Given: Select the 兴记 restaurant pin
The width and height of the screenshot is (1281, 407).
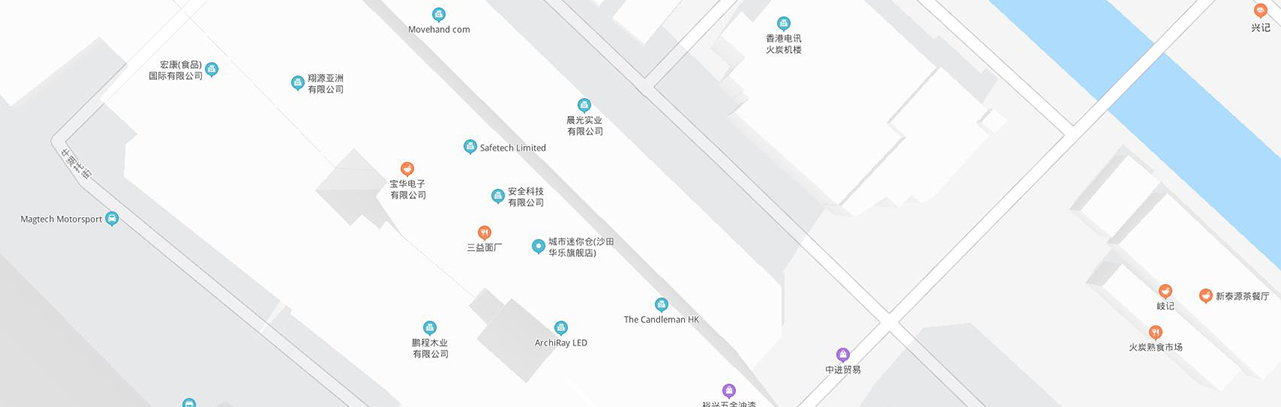Looking at the screenshot, I should tap(1260, 11).
